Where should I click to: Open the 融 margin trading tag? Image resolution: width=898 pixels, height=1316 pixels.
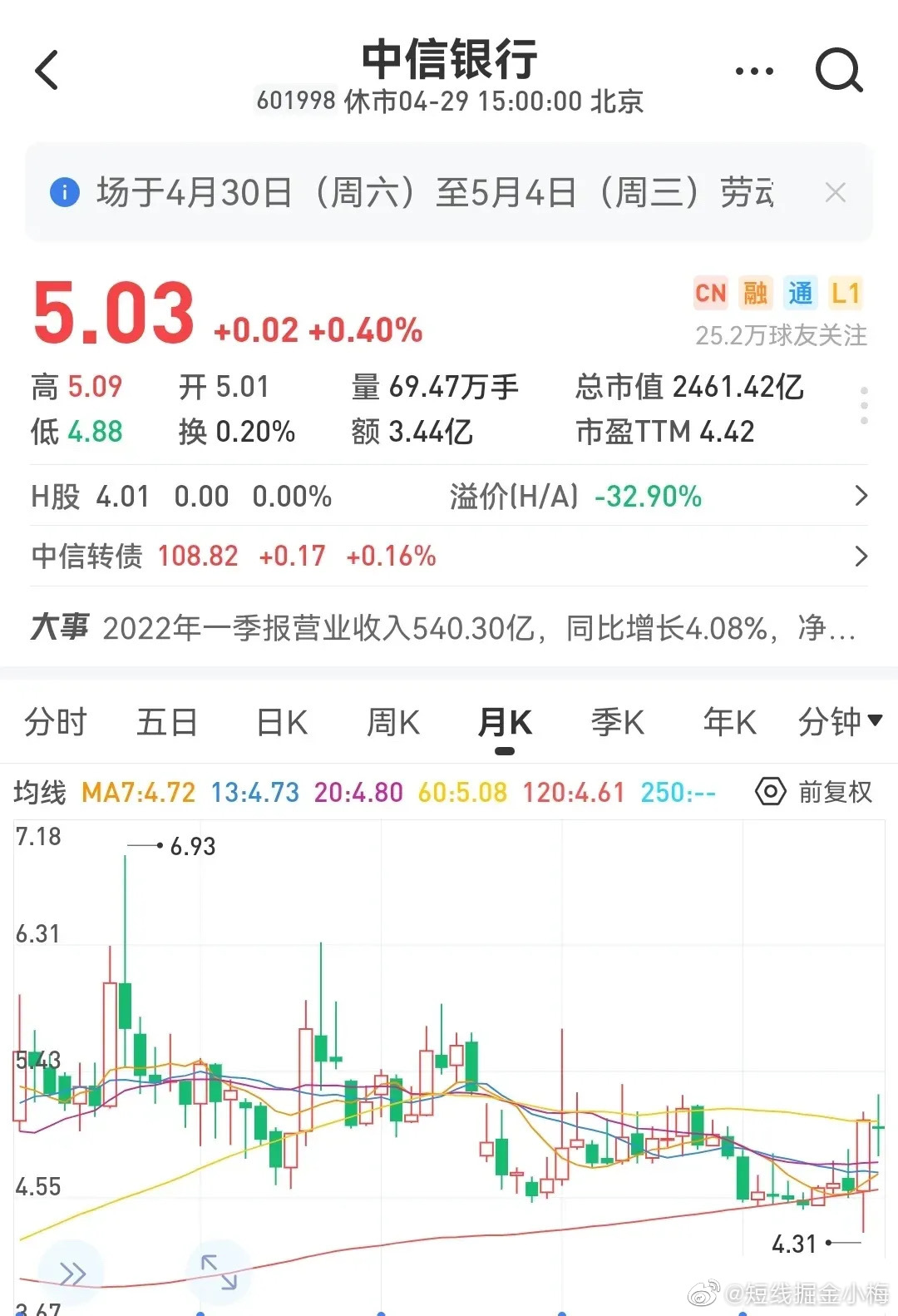click(755, 294)
